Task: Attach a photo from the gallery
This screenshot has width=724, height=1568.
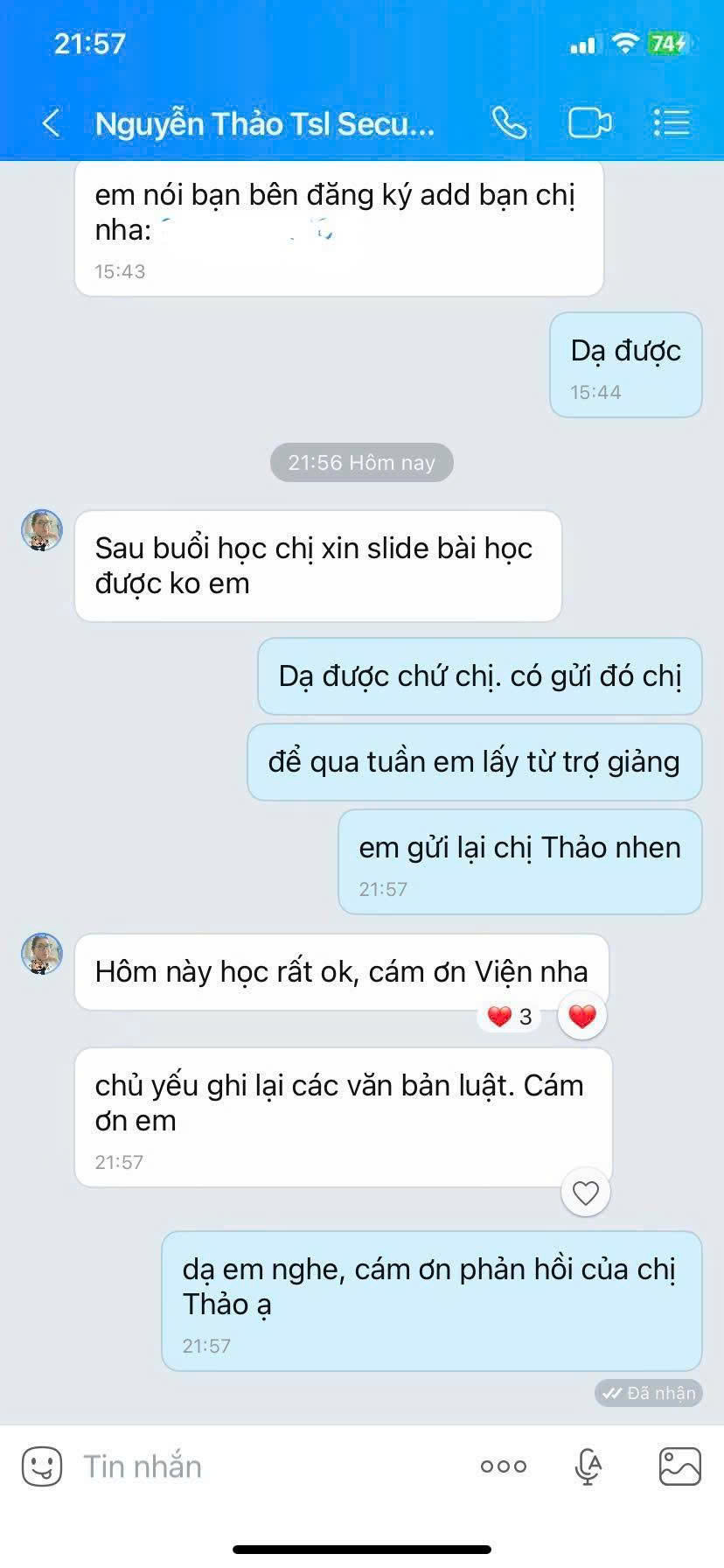Action: point(679,1466)
